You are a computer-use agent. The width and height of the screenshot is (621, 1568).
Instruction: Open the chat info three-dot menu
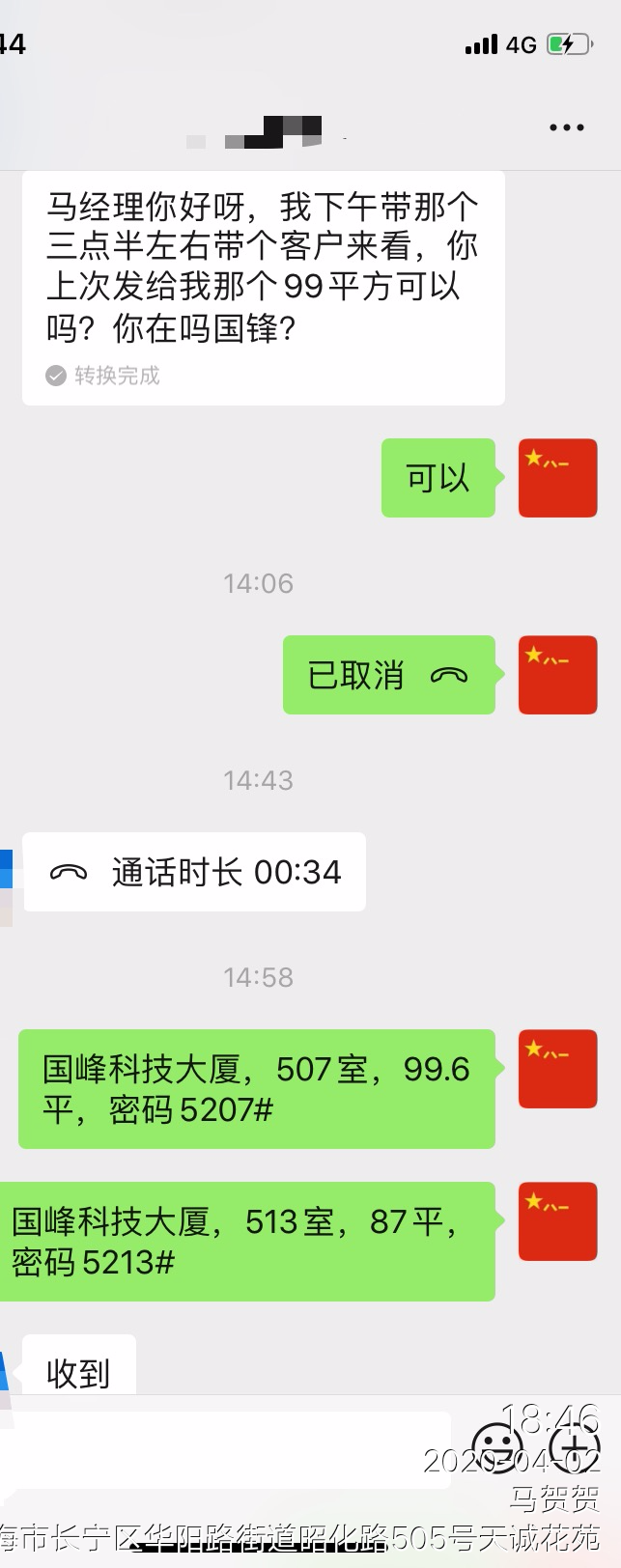click(566, 127)
